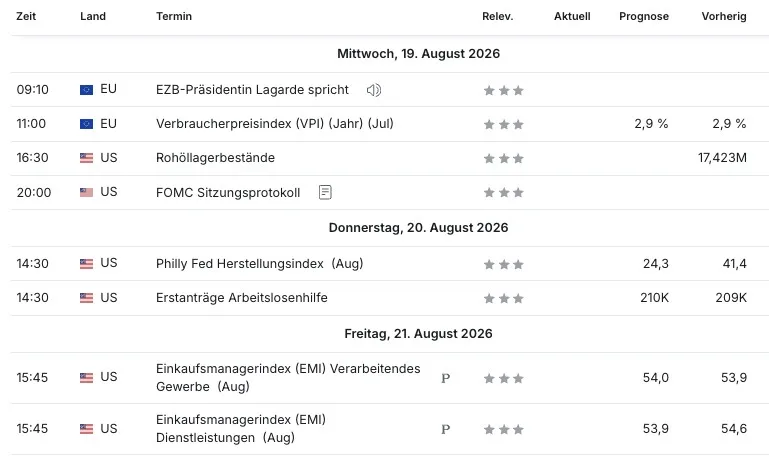
Task: Open the Verbraucherpreisindex (VPI) (Jahr) event
Action: pos(275,124)
